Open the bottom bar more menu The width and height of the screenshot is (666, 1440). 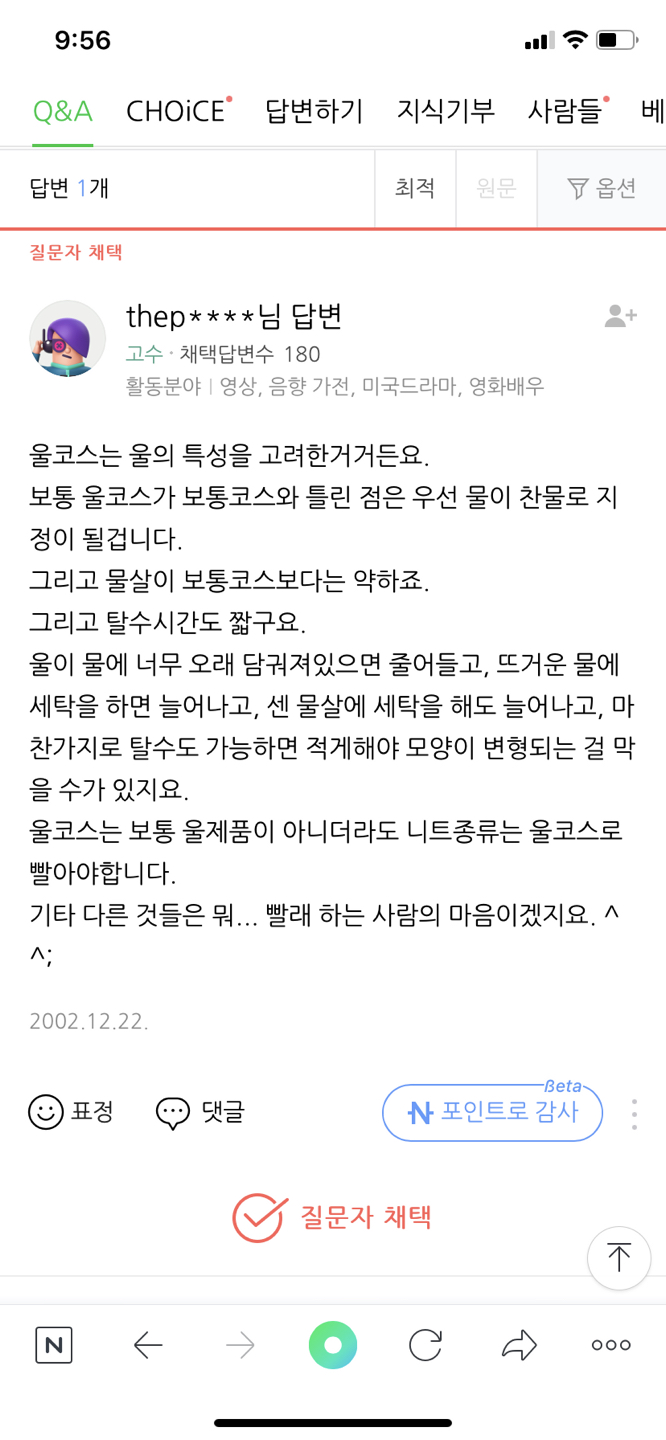pyautogui.click(x=611, y=1346)
